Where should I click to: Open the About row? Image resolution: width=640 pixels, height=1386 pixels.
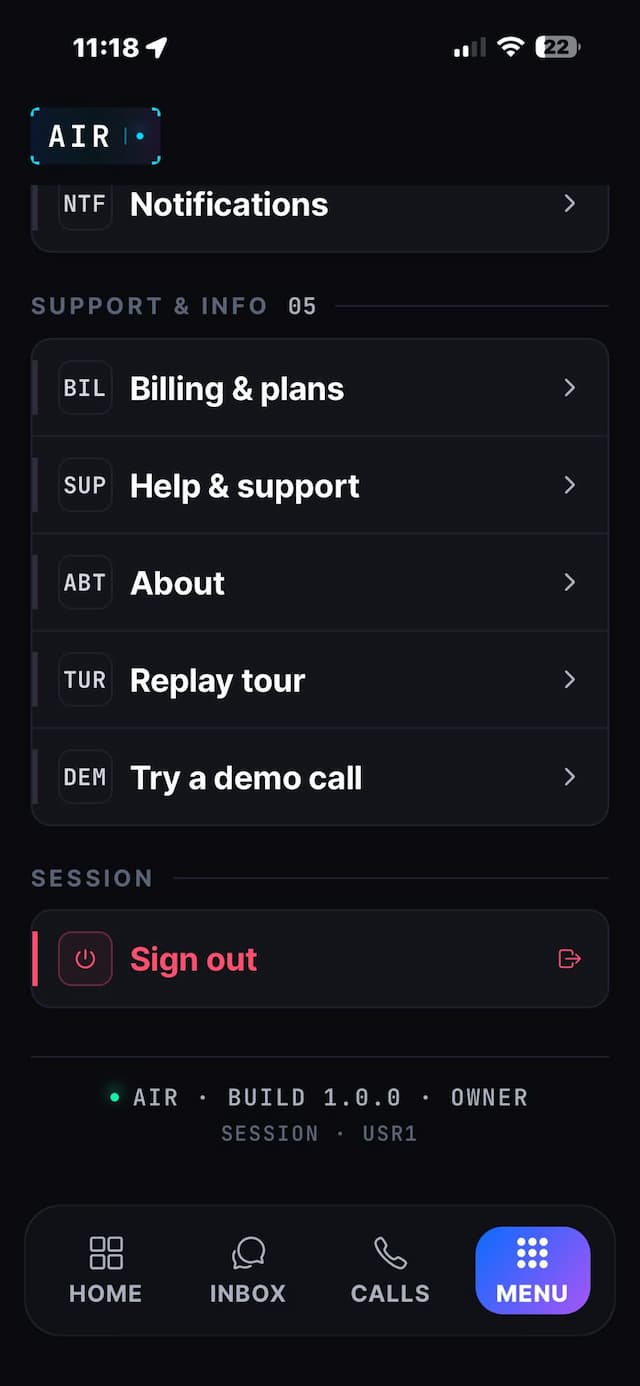coord(320,582)
